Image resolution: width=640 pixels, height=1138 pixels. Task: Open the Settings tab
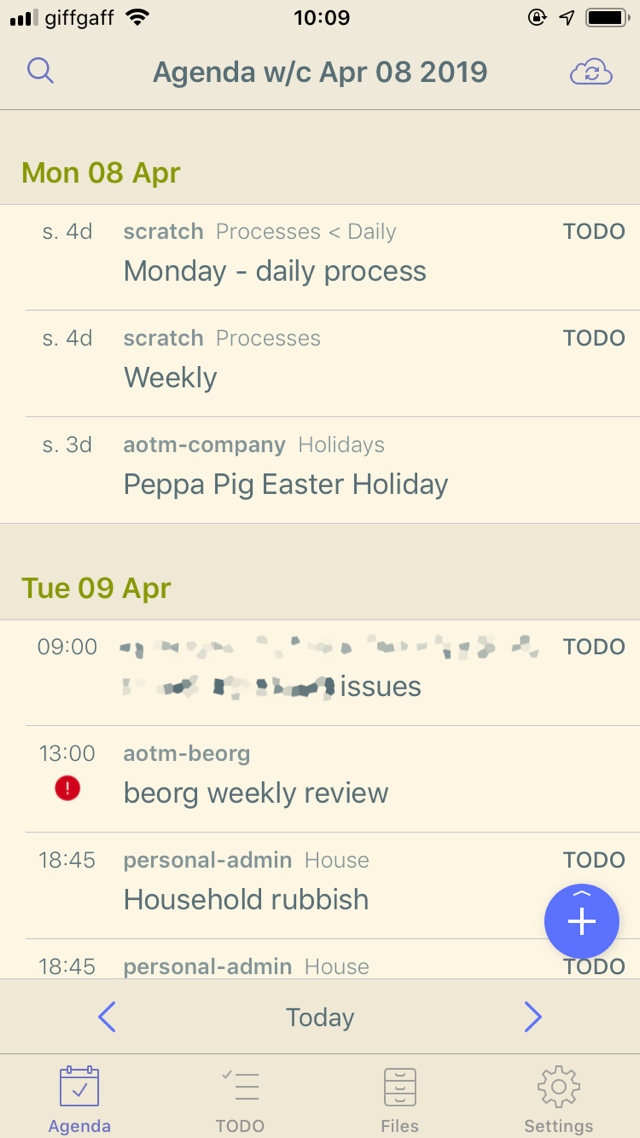pos(559,1100)
